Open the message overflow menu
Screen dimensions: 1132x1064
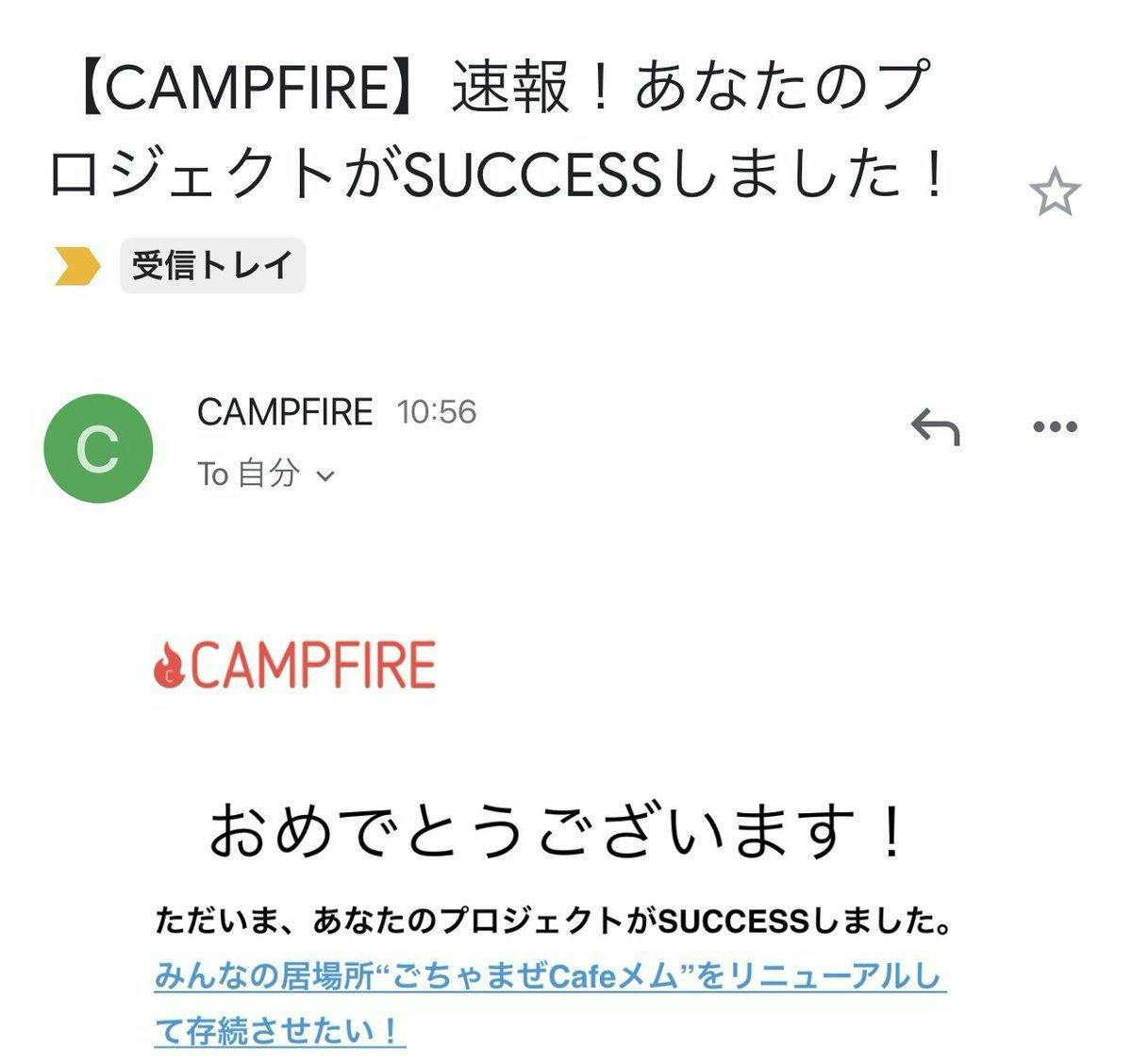pyautogui.click(x=1055, y=427)
